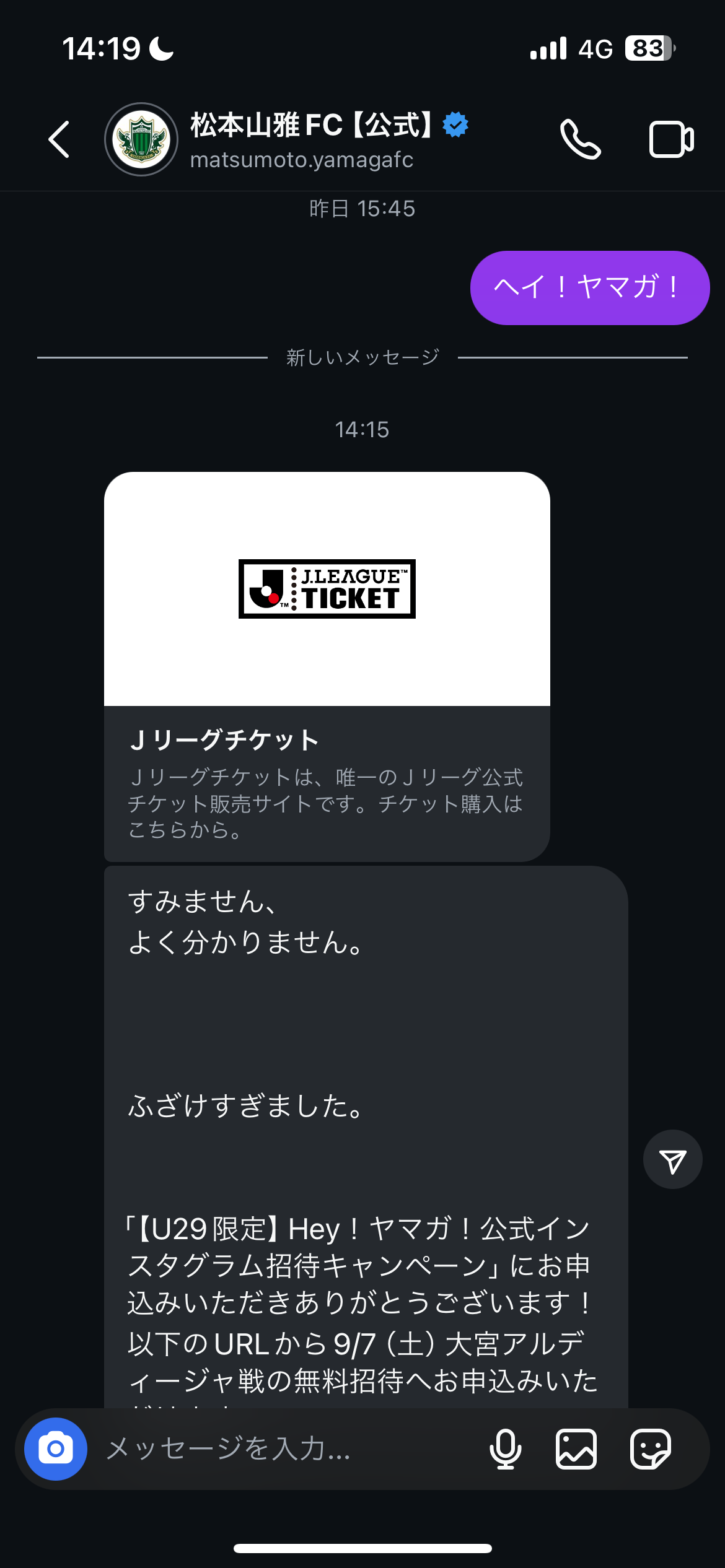Open the Matsumoto Yamaga FC profile picture

[141, 139]
